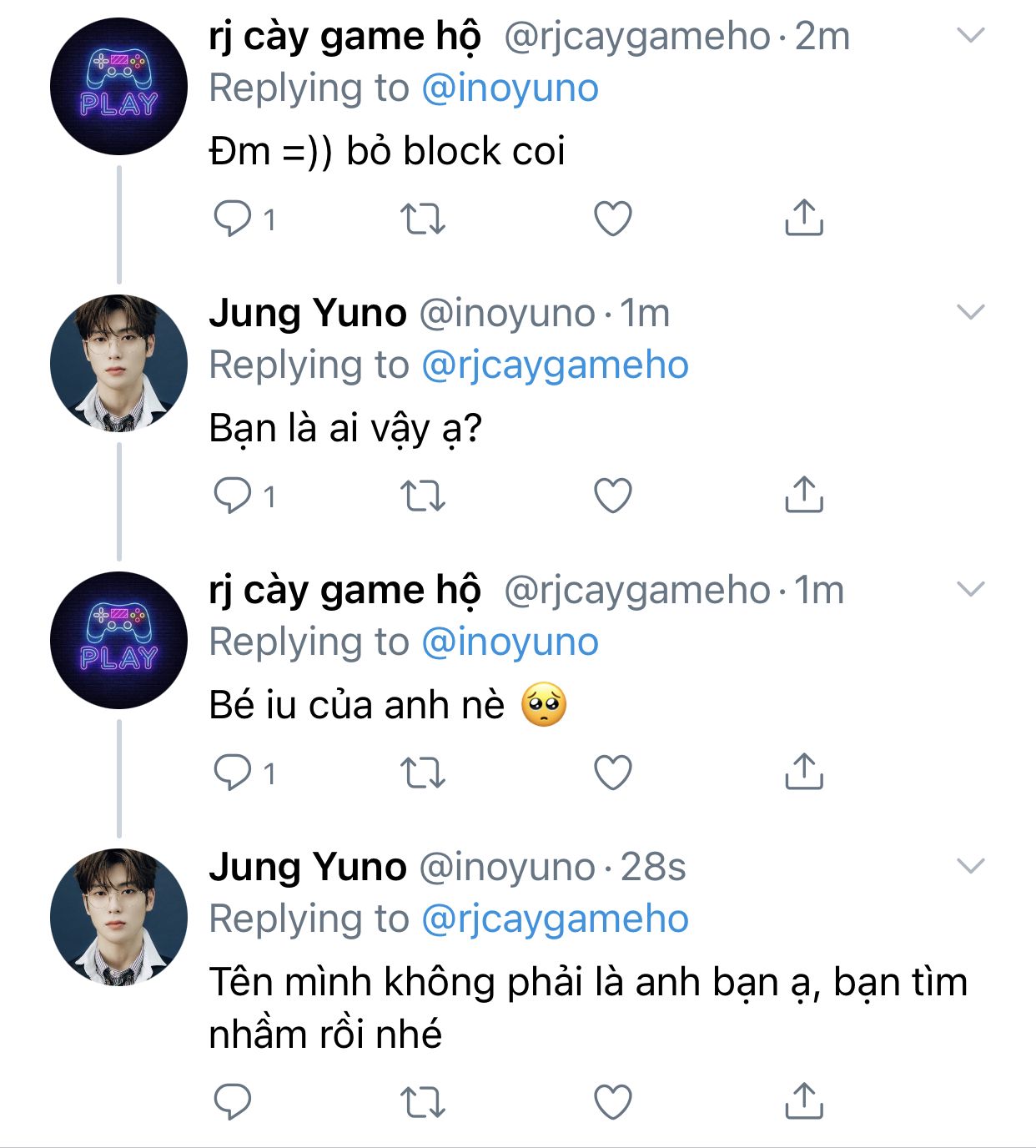Reply to "Bạn là ai vậy ạ?" tweet
1036x1148 pixels.
click(233, 496)
